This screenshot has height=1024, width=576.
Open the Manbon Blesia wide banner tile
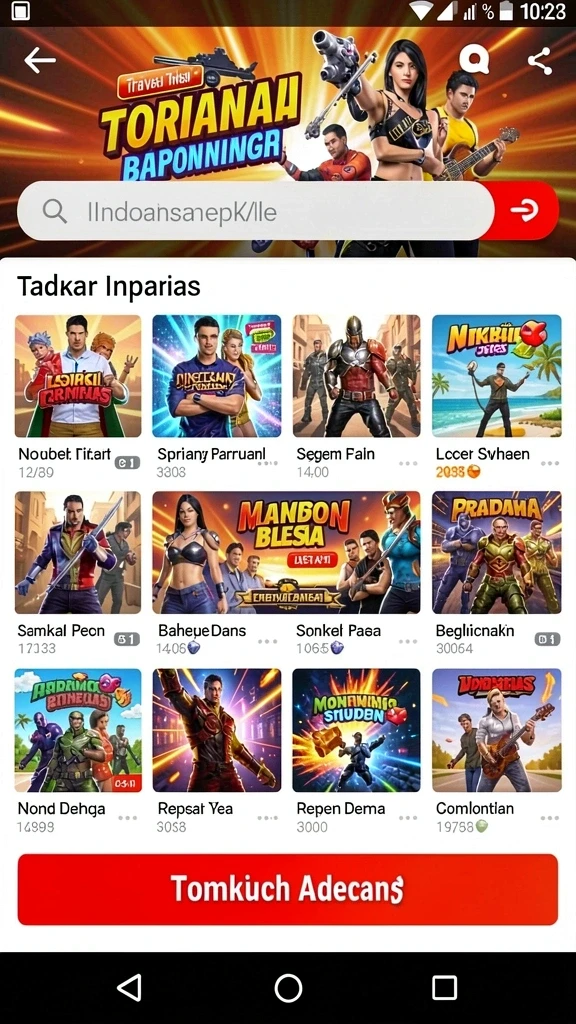point(287,552)
